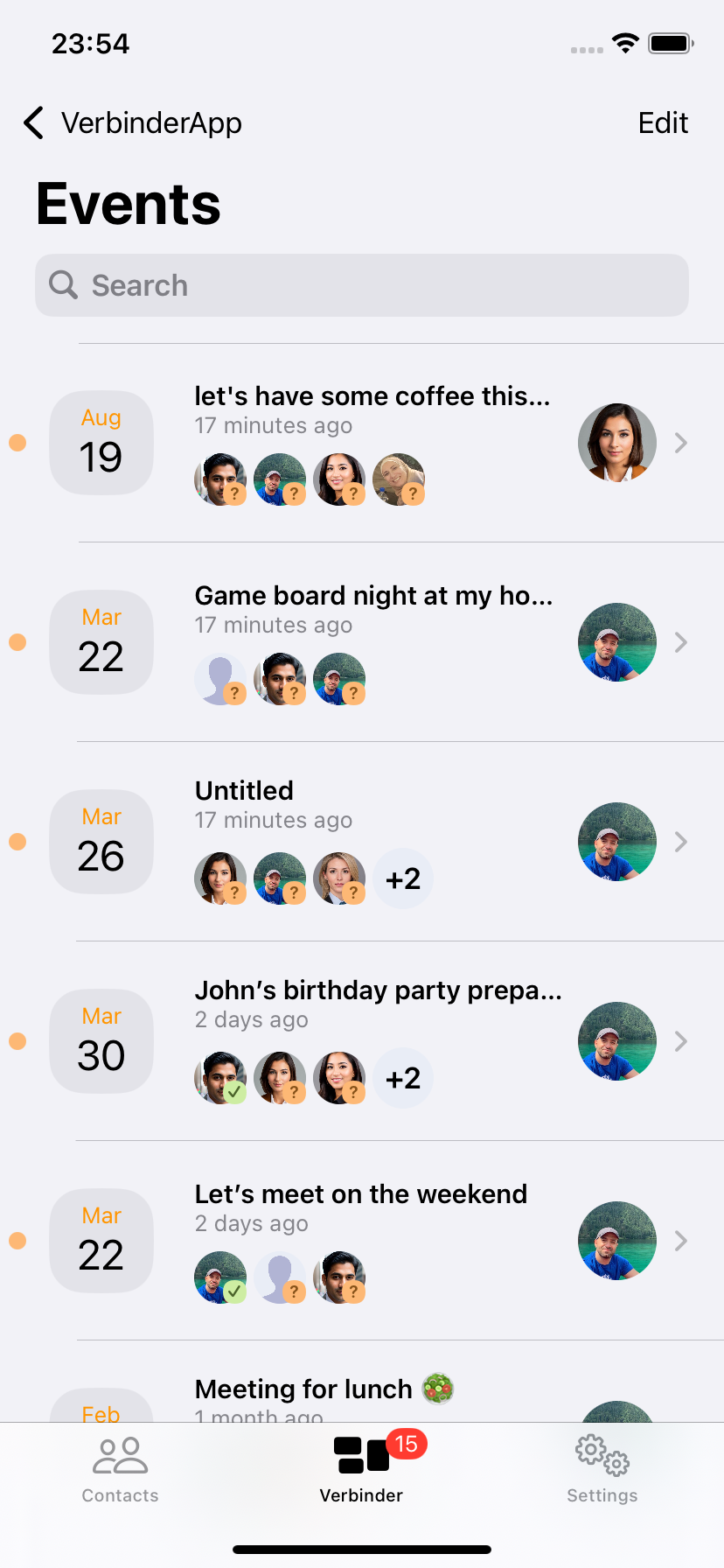The image size is (724, 1568).
Task: Tap the Search field
Action: pyautogui.click(x=362, y=285)
